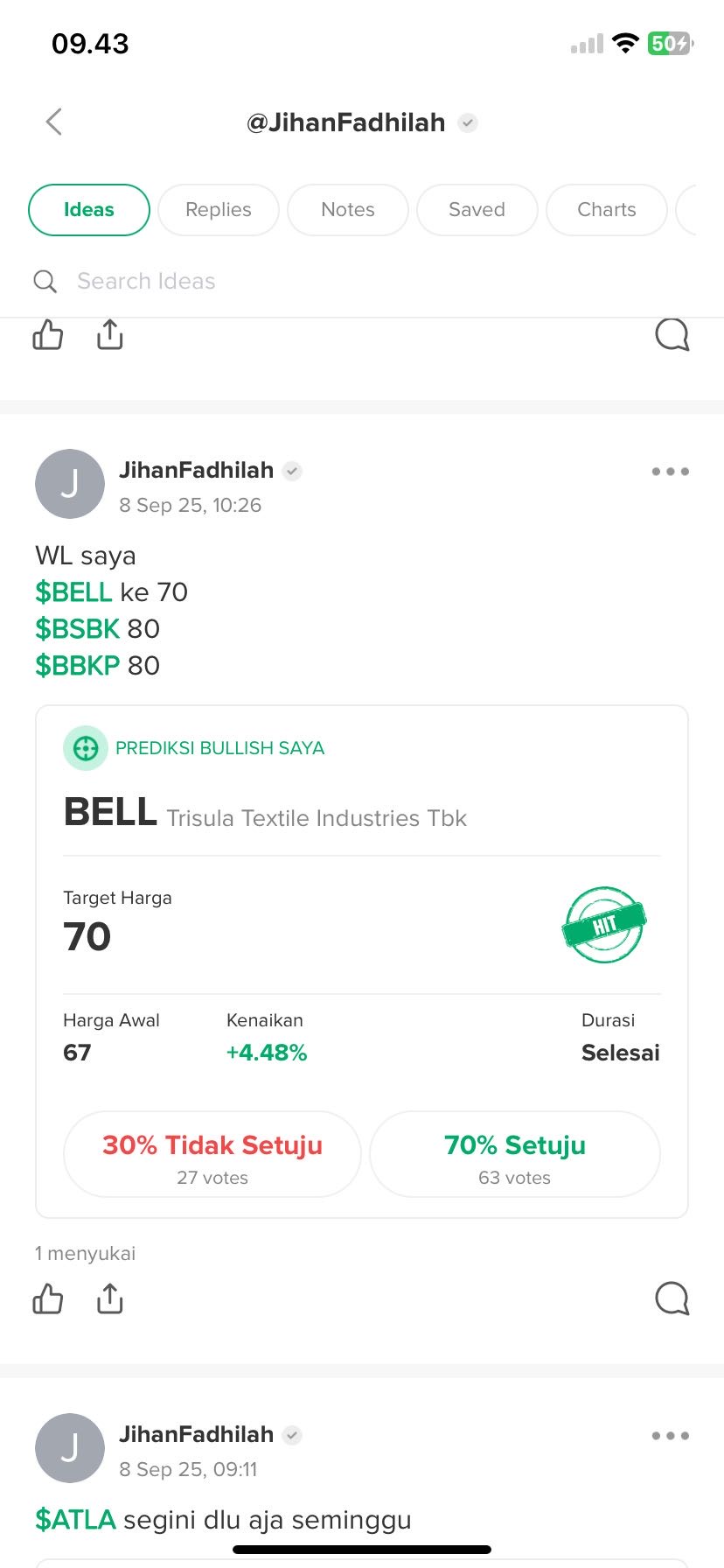Open JihanFadhilah's profile avatar
Screen dimensions: 724x1568
pyautogui.click(x=70, y=484)
